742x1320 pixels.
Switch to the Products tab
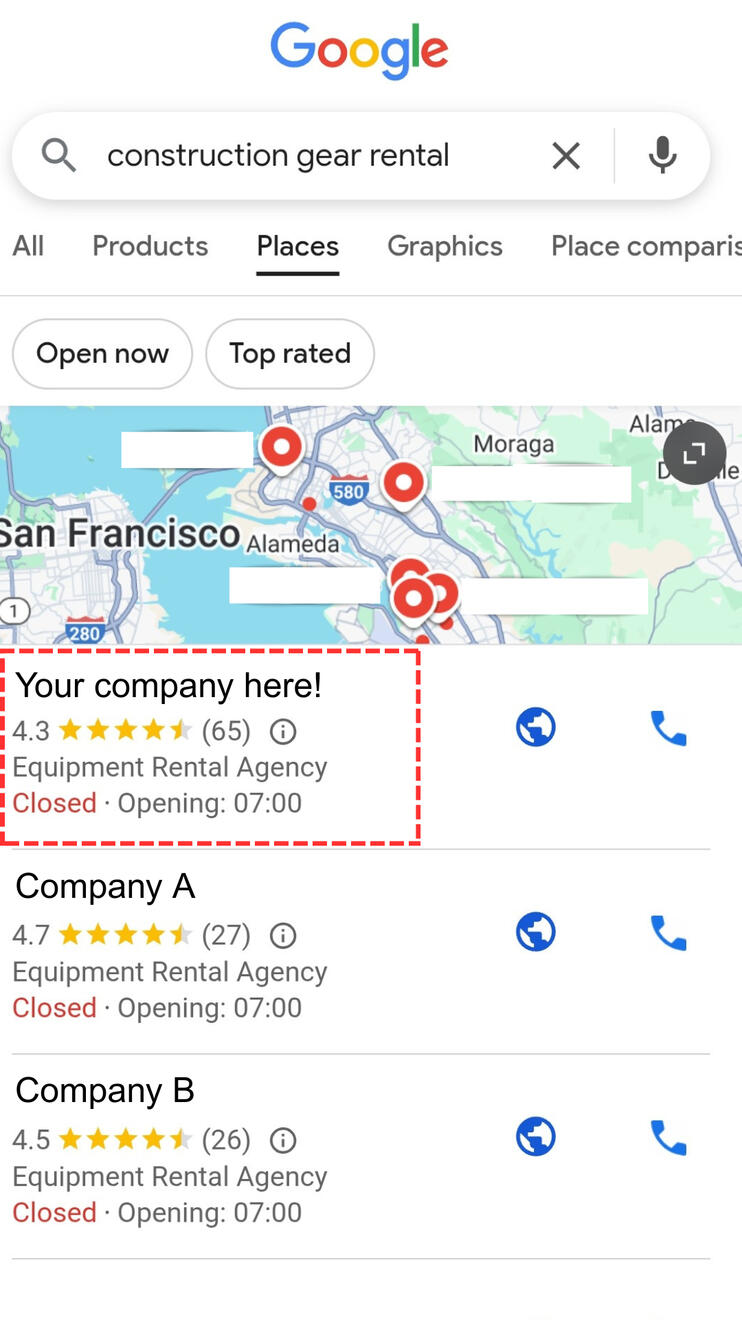[x=150, y=246]
